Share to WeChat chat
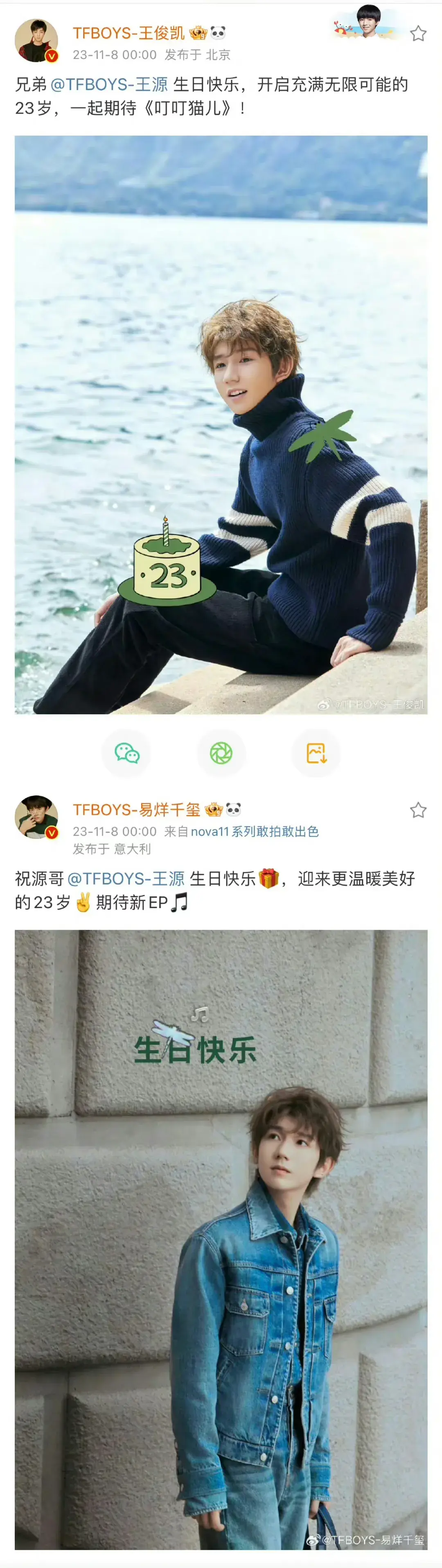Viewport: 442px width, 1568px height. point(126,753)
